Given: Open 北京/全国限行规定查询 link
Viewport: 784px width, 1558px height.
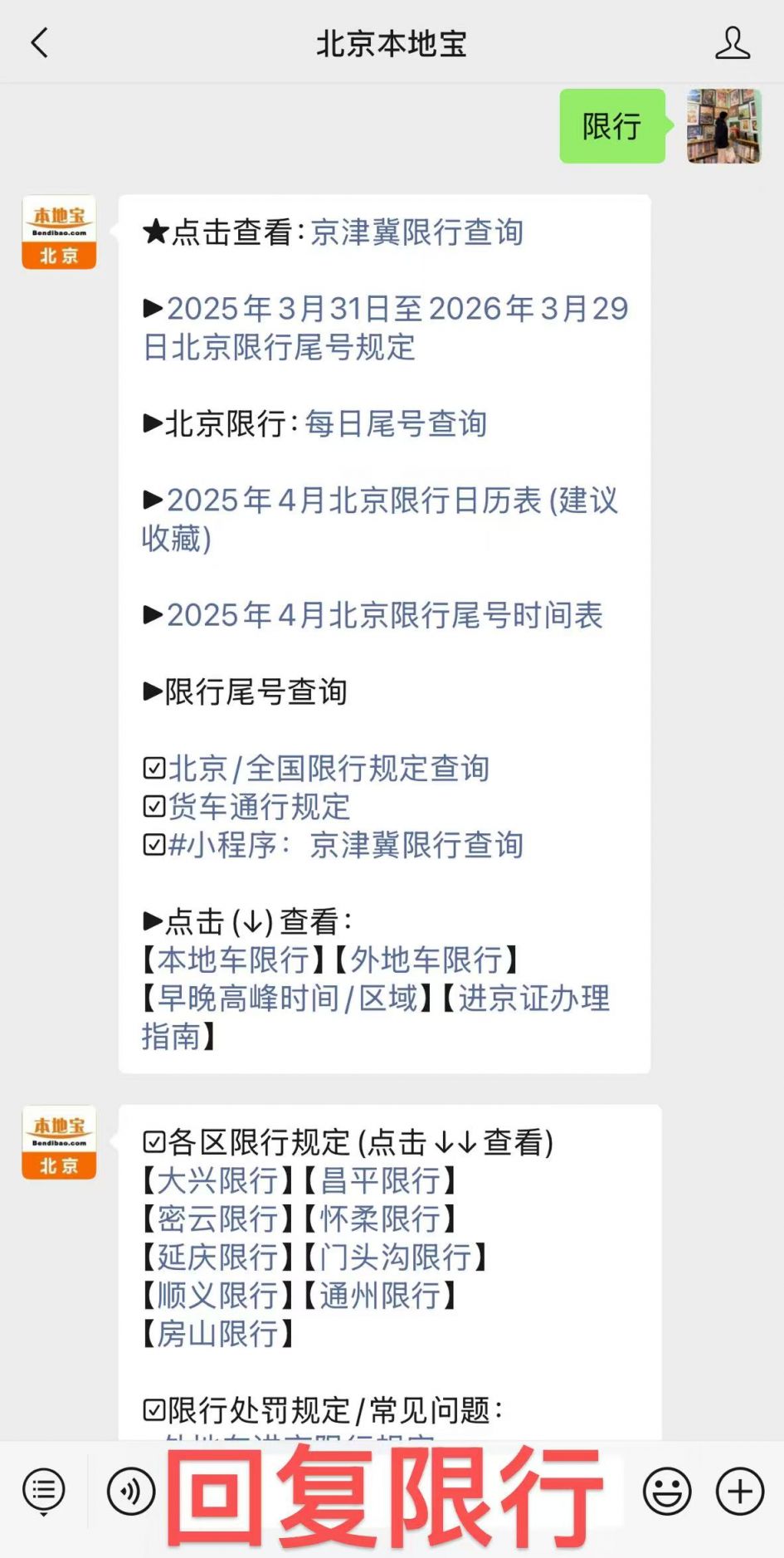Looking at the screenshot, I should click(329, 769).
